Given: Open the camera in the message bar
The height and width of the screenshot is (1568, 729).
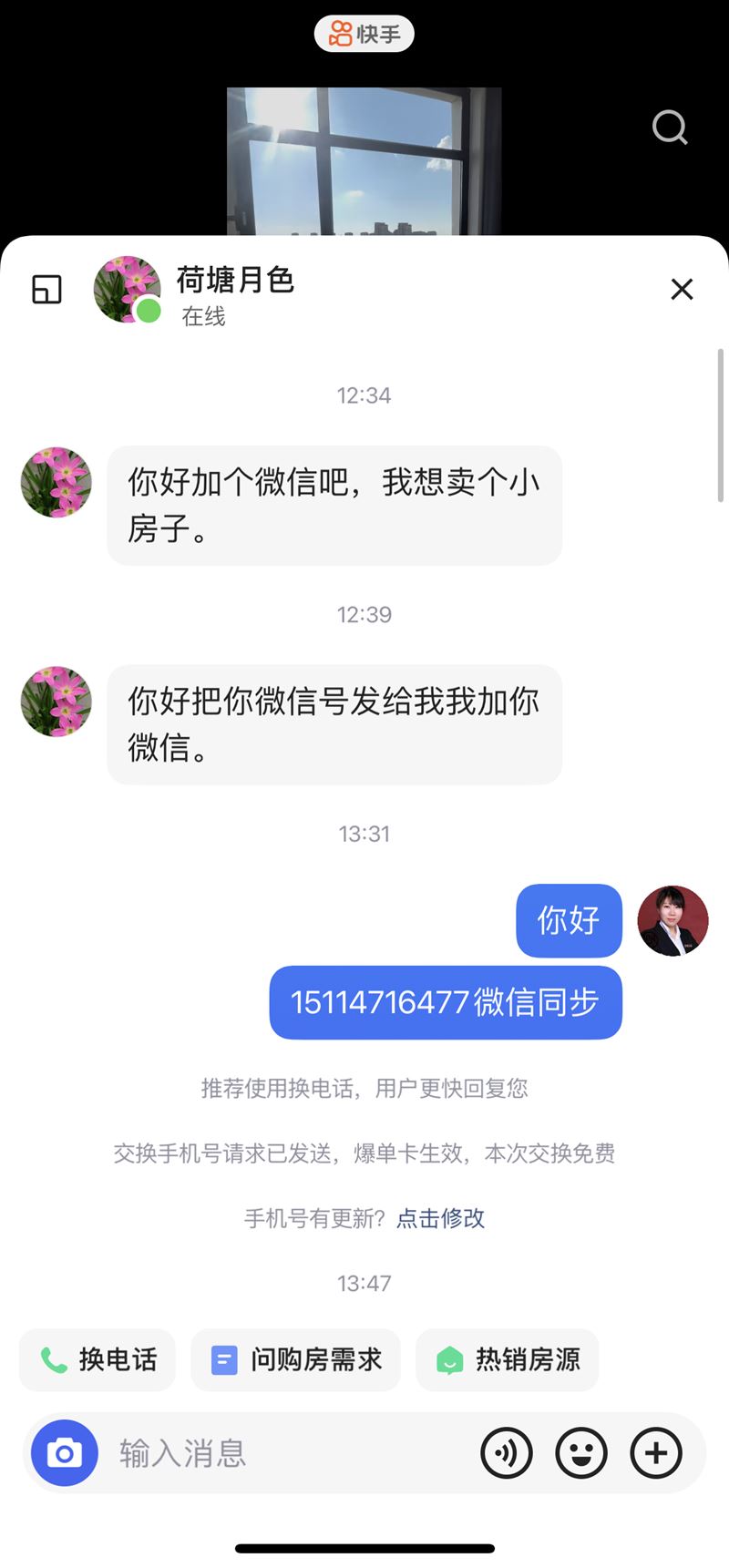Looking at the screenshot, I should (x=65, y=1453).
